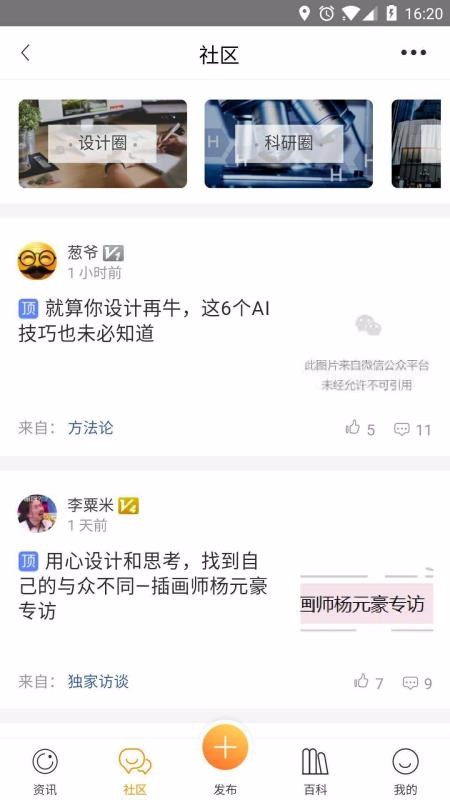Viewport: 450px width, 800px height.
Task: Like 李粟米's post
Action: click(368, 682)
